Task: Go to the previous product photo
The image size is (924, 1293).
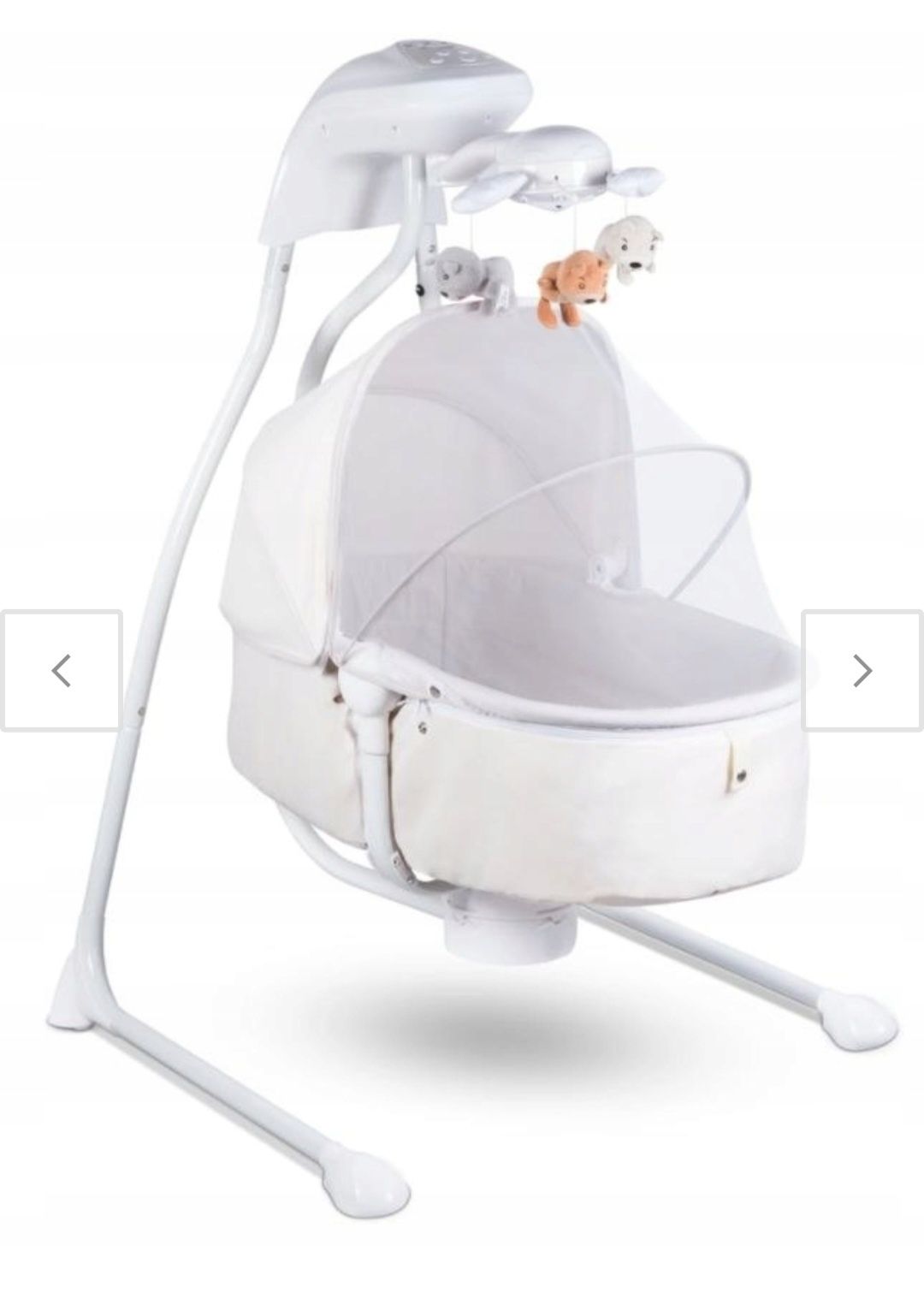Action: coord(61,671)
